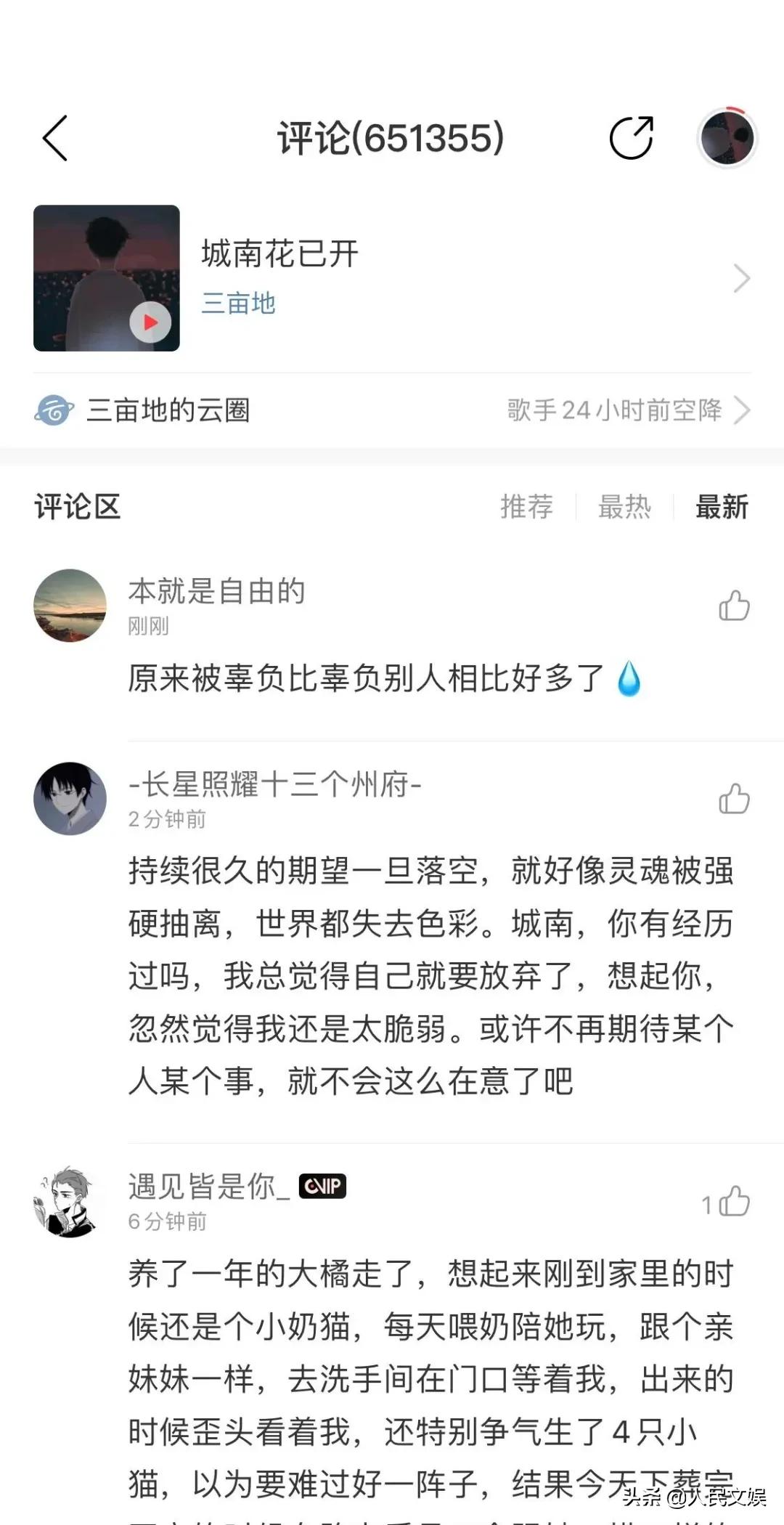Expand the song detail via the right chevron
Viewport: 784px width, 1525px height.
click(740, 278)
